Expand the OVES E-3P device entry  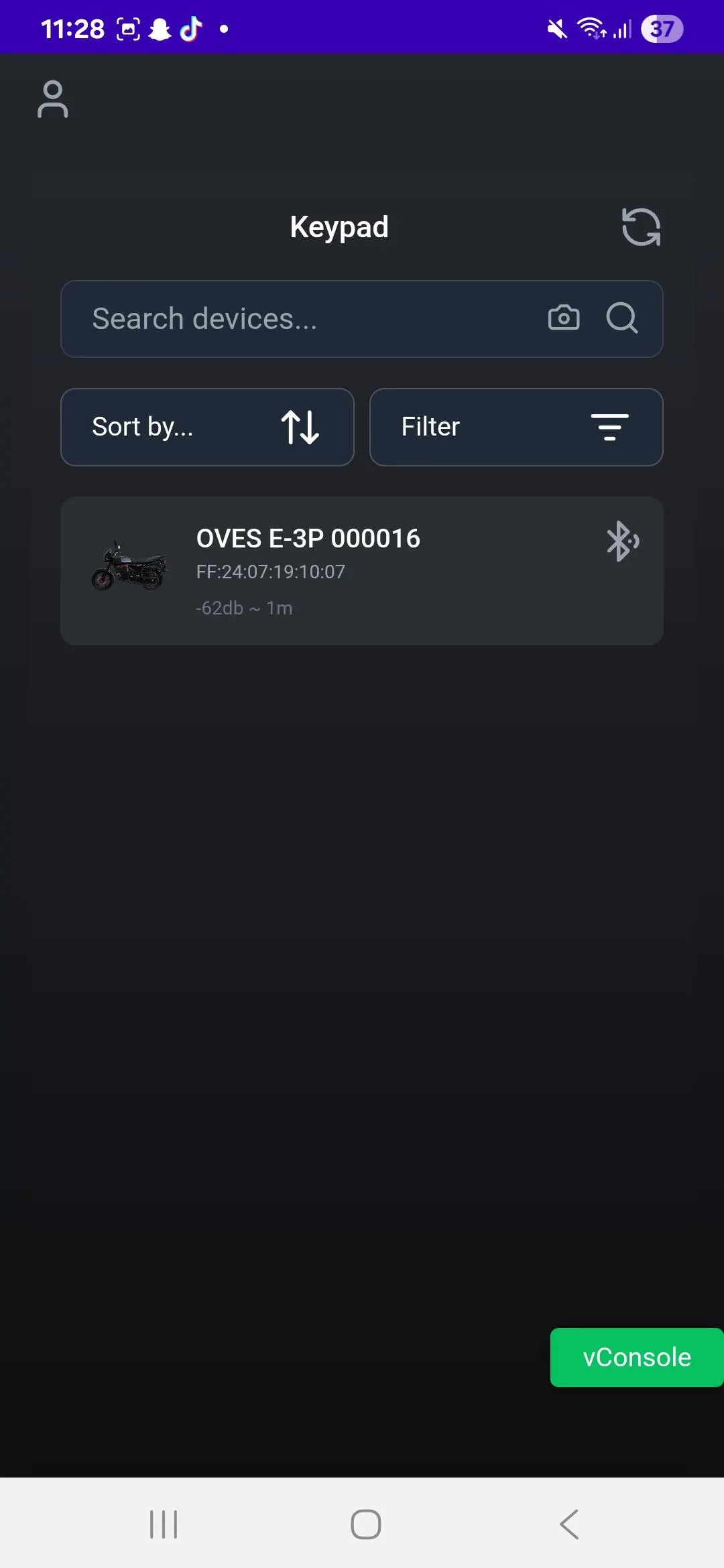click(362, 570)
